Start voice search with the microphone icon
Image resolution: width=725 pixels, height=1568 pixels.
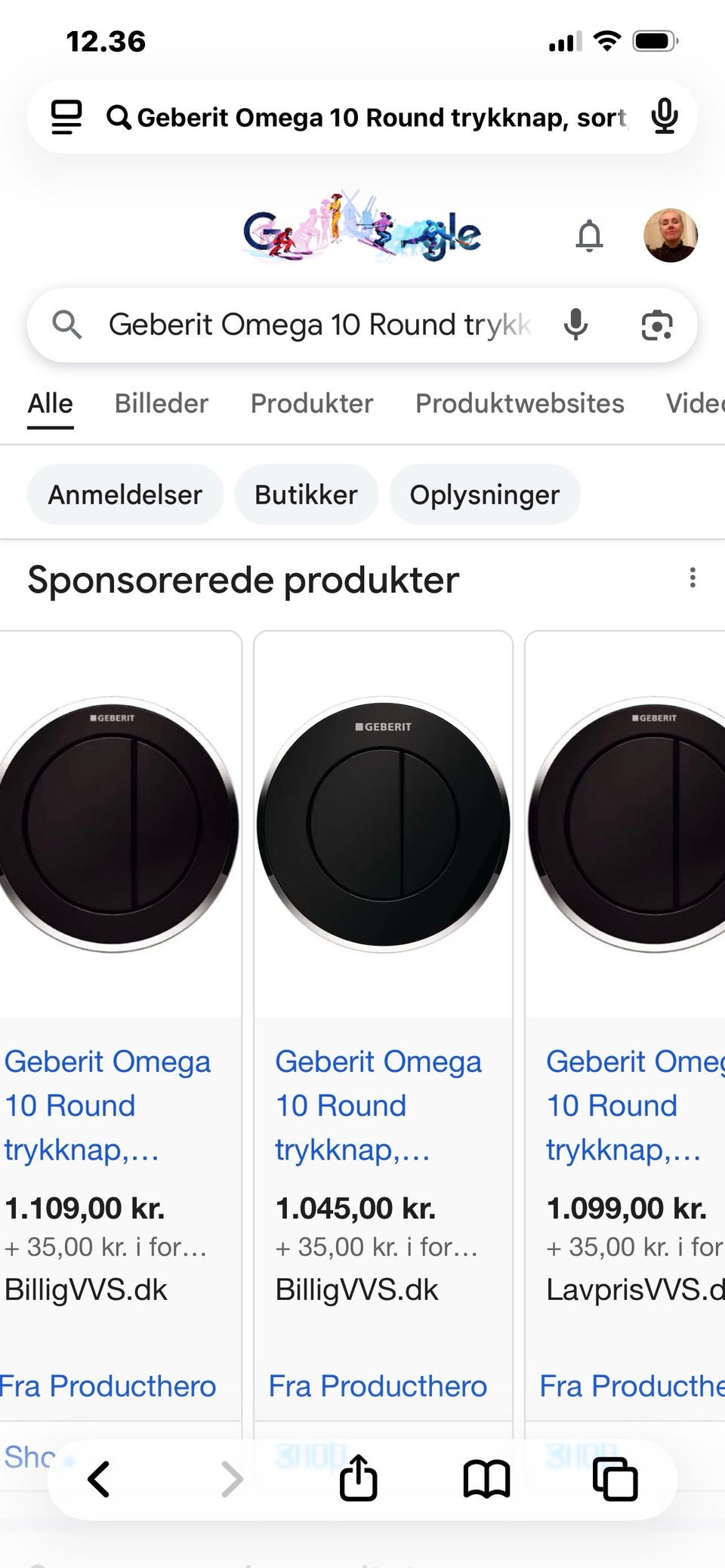(576, 325)
